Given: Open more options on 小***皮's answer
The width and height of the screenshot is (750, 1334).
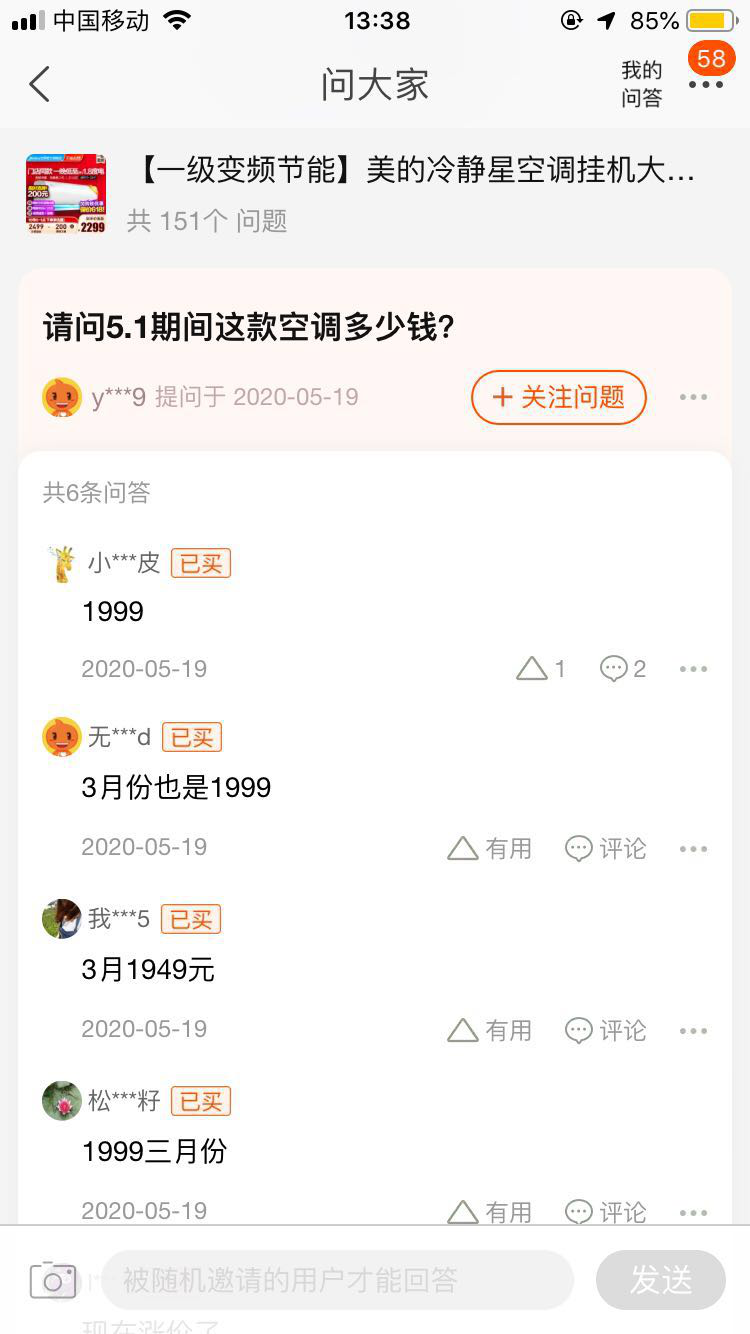Looking at the screenshot, I should (693, 669).
